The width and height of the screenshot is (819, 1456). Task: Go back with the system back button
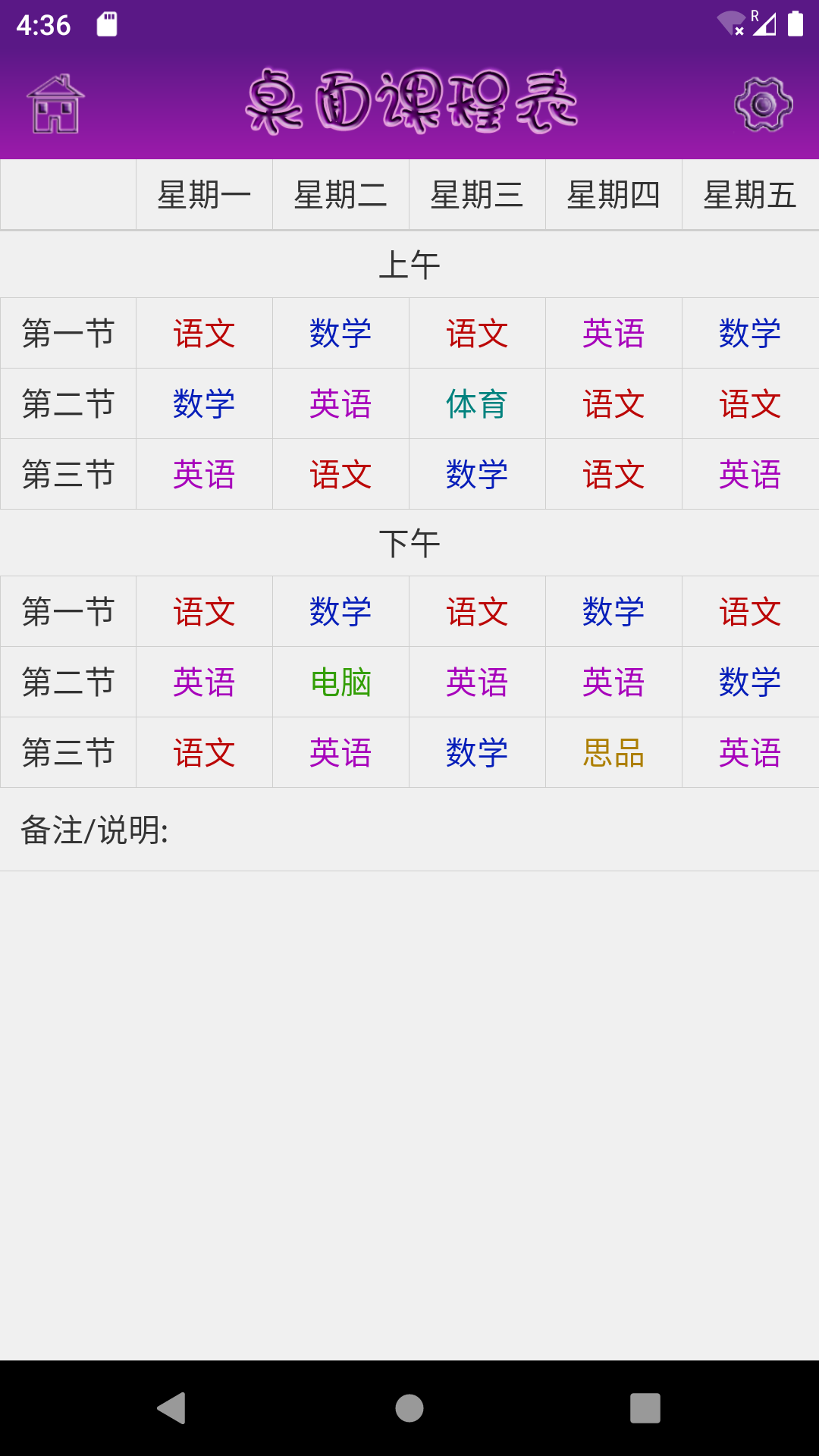point(172,1408)
